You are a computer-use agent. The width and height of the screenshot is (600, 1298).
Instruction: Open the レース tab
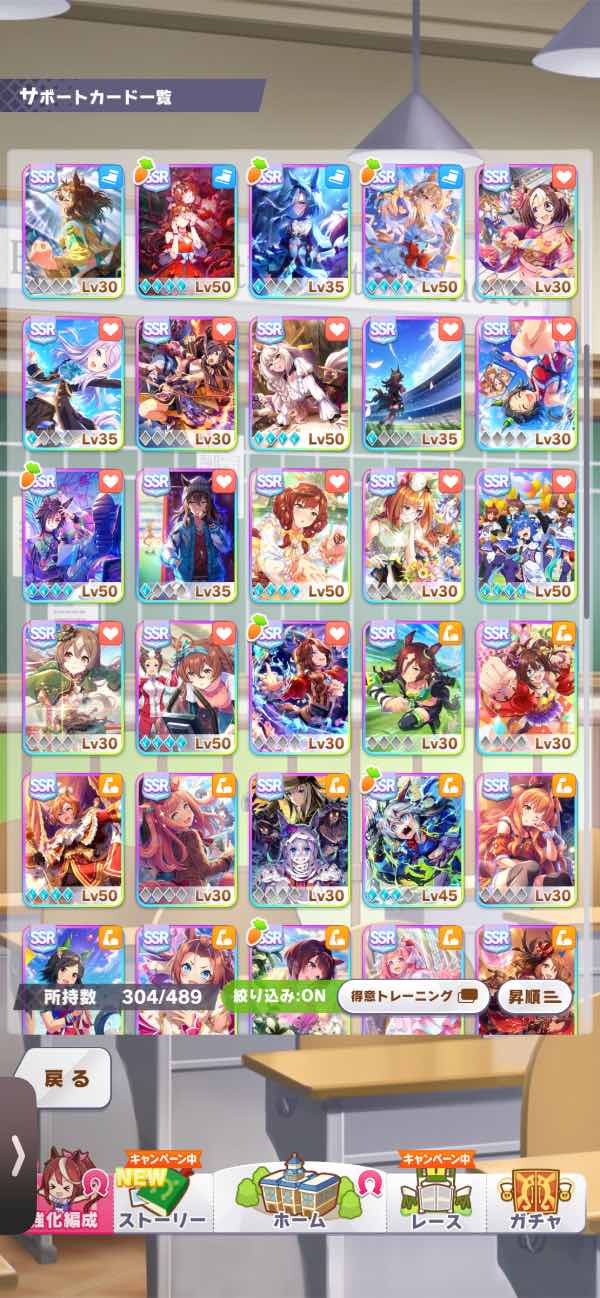tap(435, 1196)
